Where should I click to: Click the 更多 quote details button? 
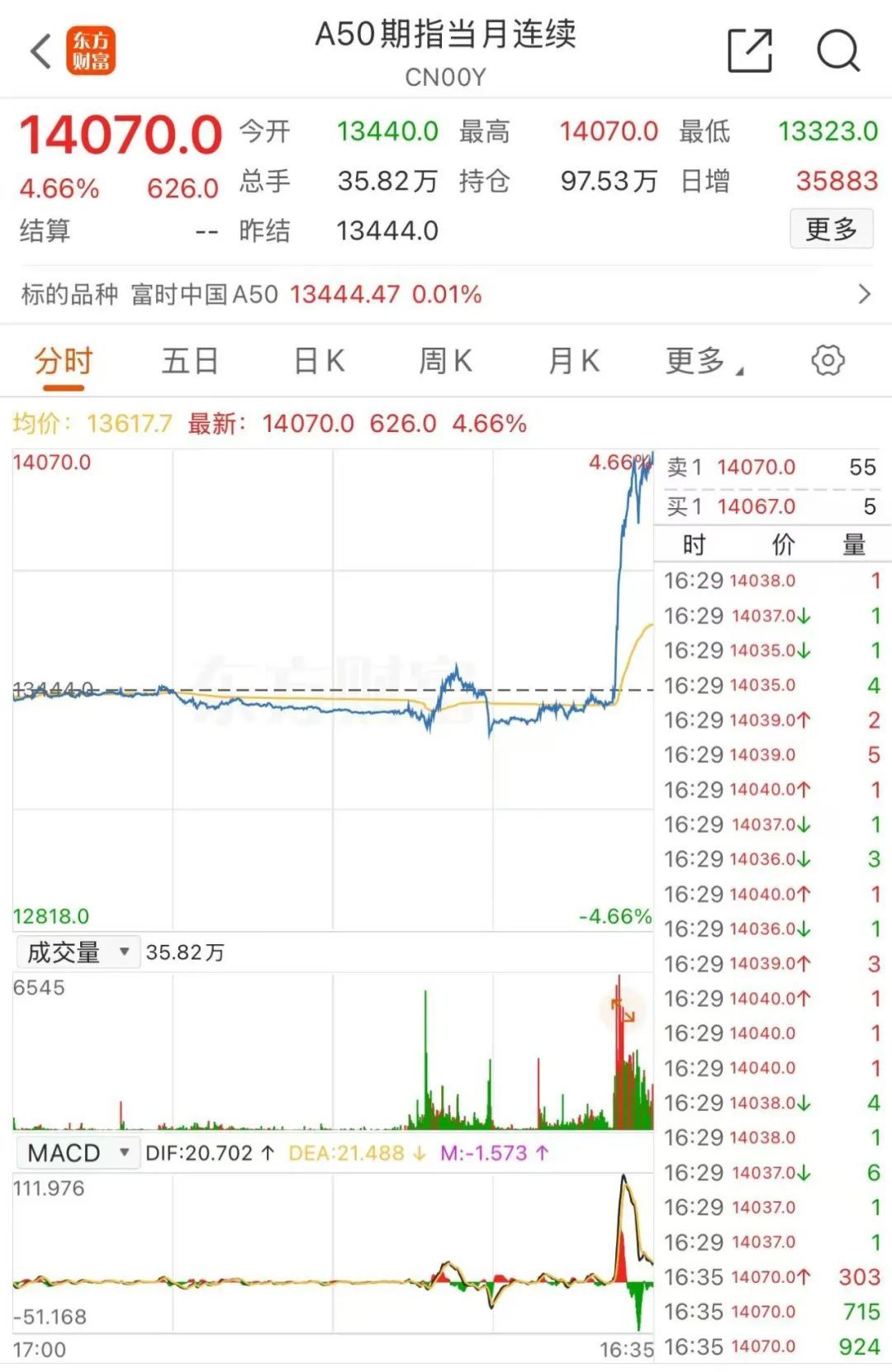tap(832, 229)
